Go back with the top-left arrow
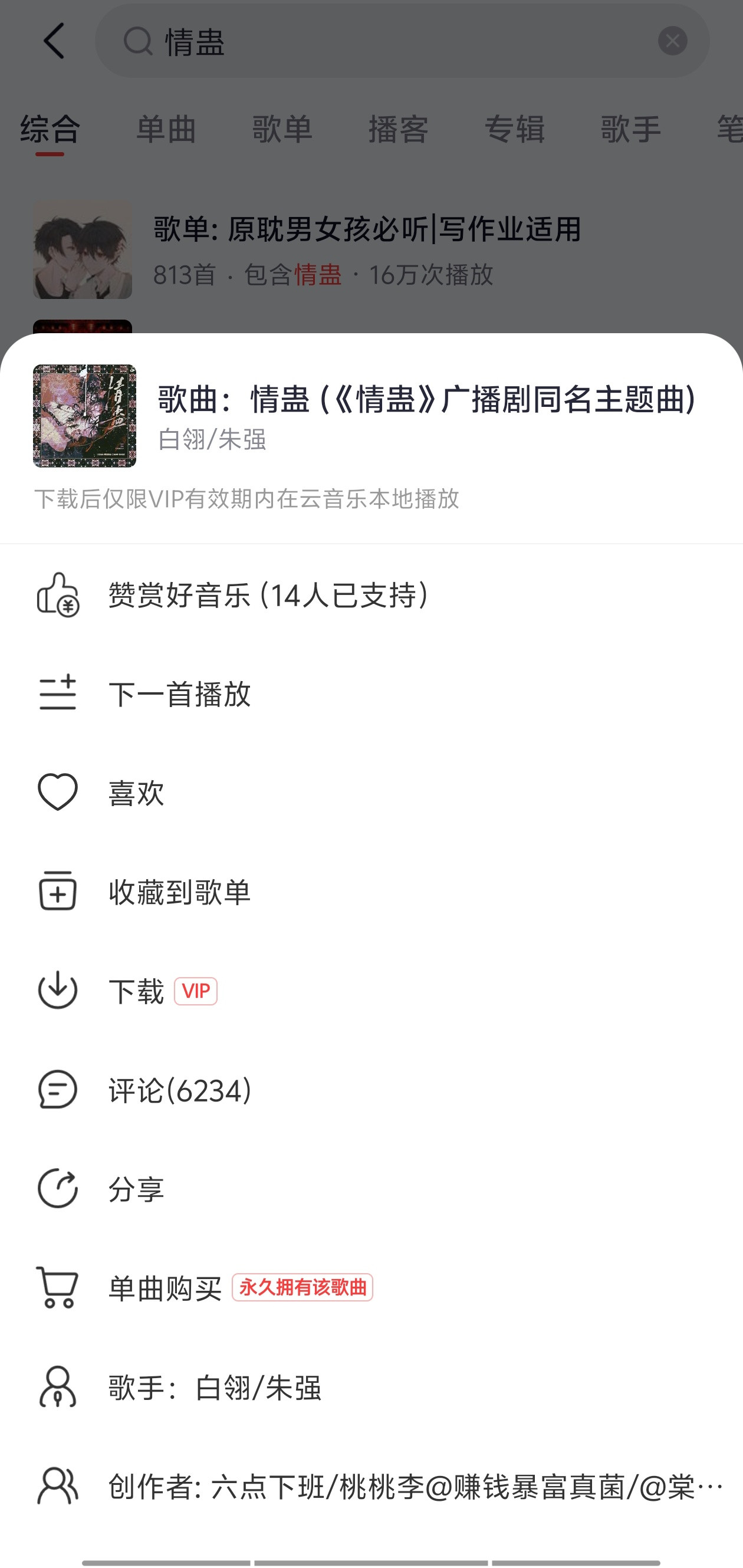The image size is (743, 1568). click(x=54, y=41)
